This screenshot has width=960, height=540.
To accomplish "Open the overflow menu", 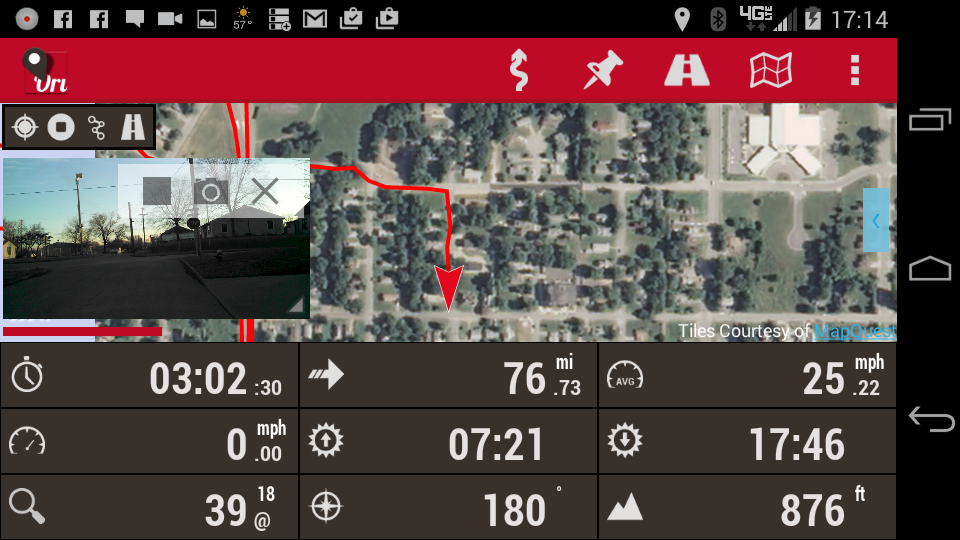I will pyautogui.click(x=854, y=71).
